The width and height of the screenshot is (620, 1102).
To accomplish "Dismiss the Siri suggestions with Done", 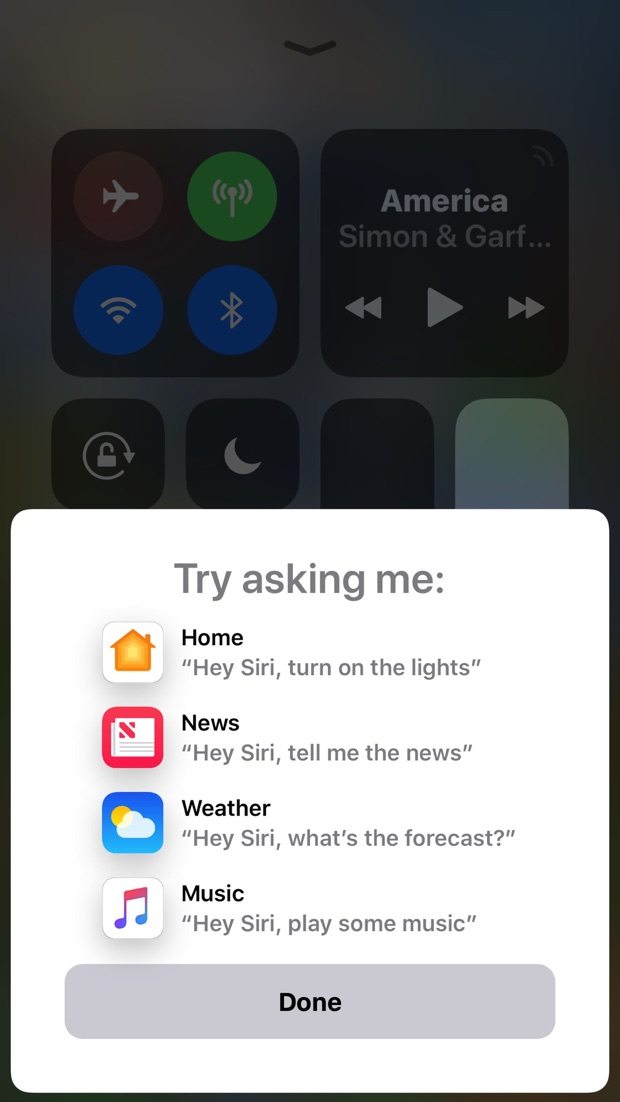I will (310, 1001).
